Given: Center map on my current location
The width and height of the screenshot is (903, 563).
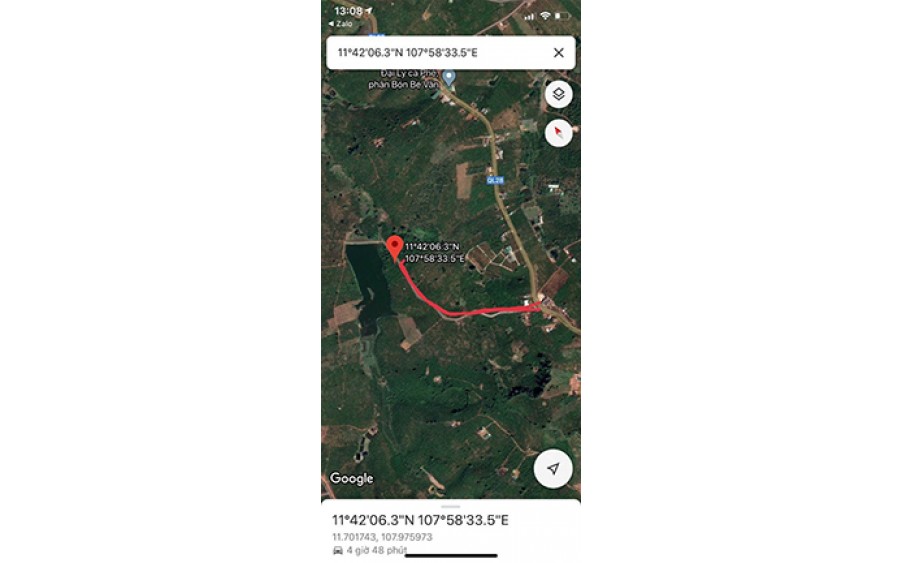Looking at the screenshot, I should pos(552,468).
